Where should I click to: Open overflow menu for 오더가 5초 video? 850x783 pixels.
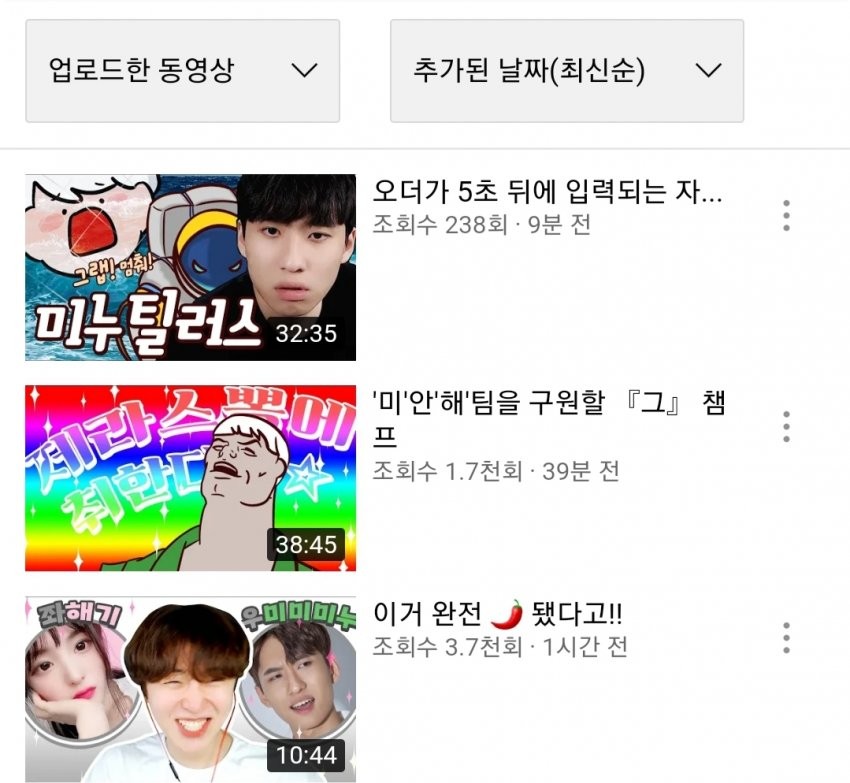[787, 215]
